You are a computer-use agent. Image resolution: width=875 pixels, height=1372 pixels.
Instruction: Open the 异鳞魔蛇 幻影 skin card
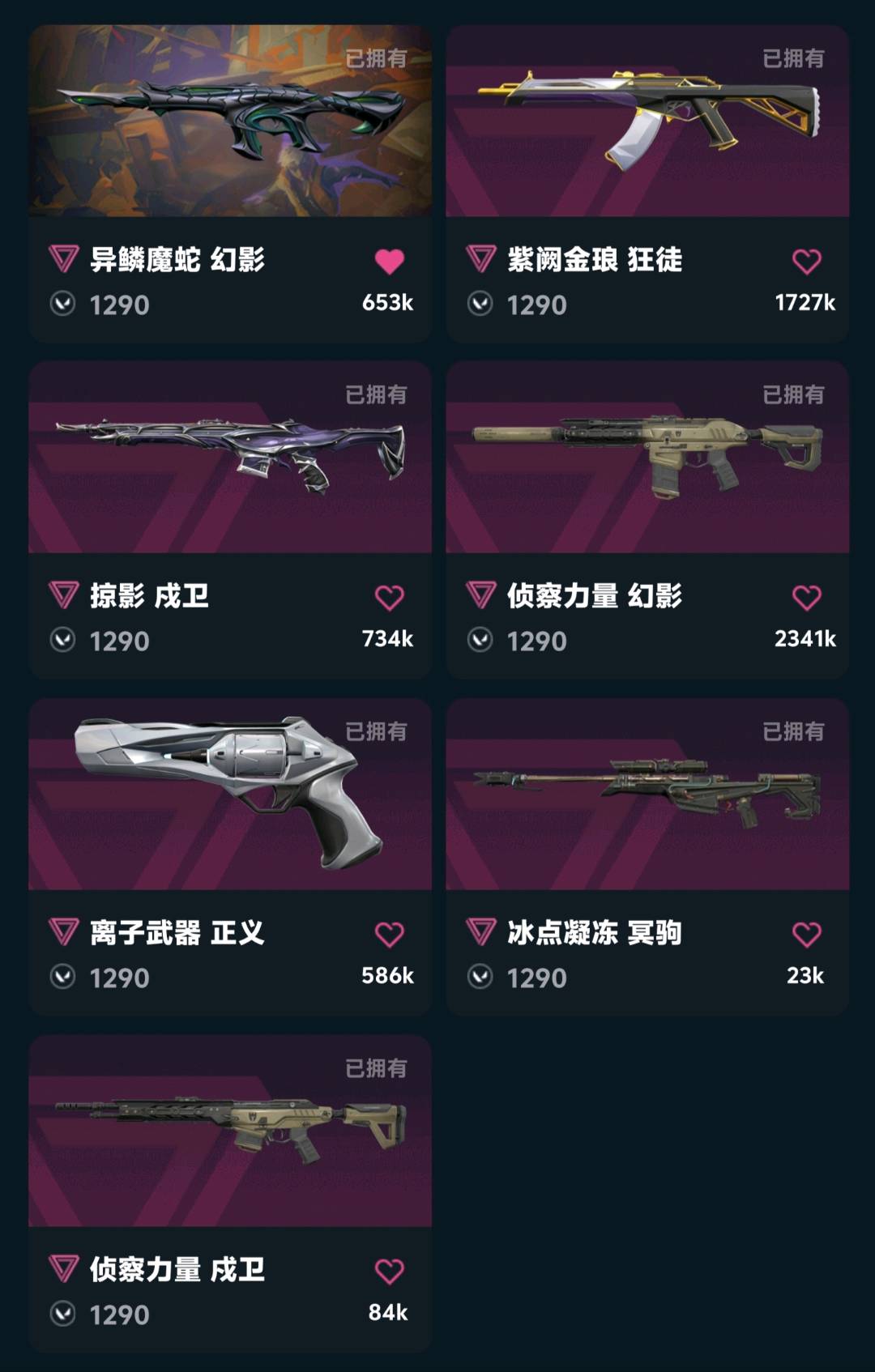coord(230,121)
